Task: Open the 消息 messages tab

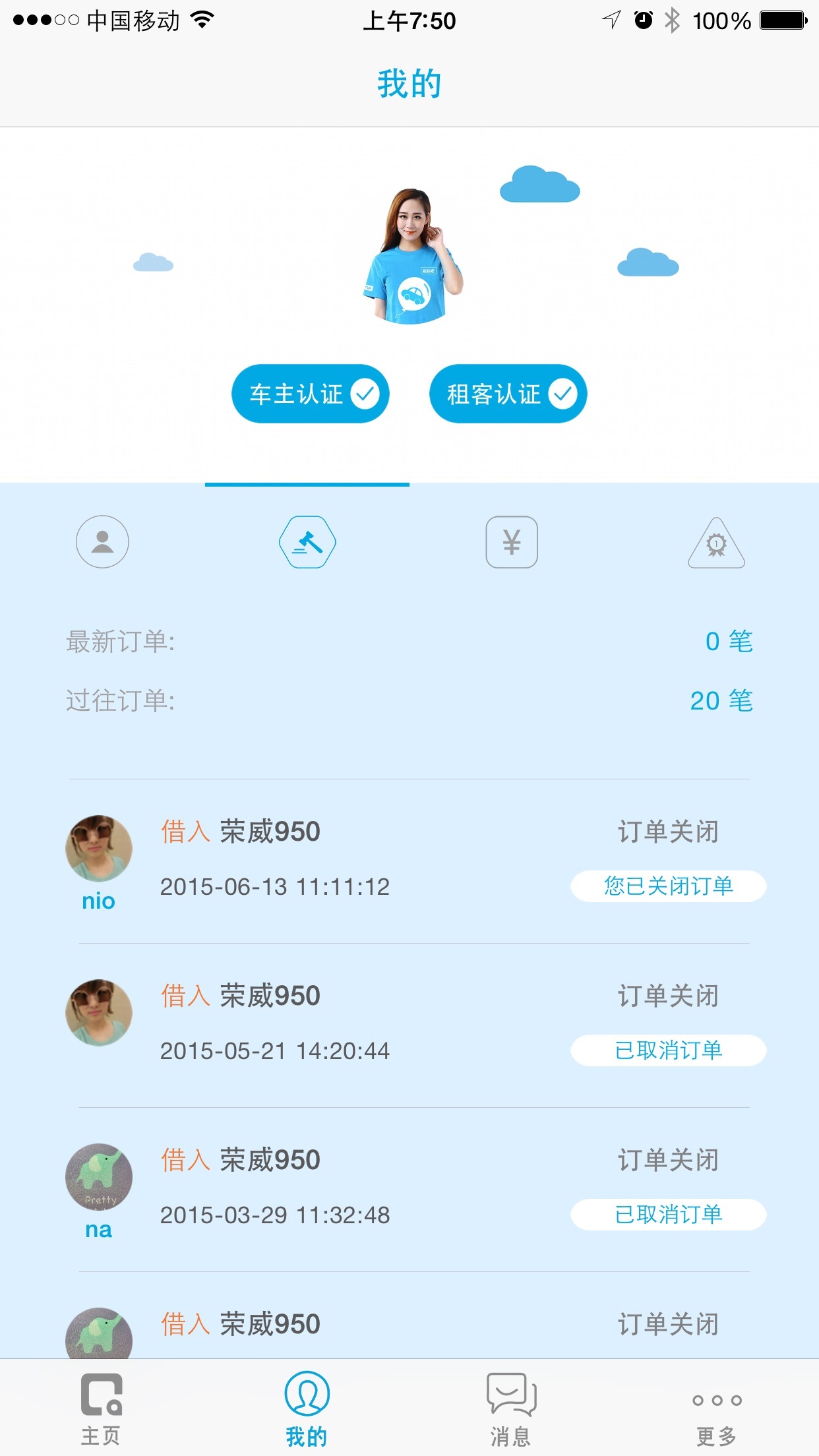Action: (x=511, y=1409)
